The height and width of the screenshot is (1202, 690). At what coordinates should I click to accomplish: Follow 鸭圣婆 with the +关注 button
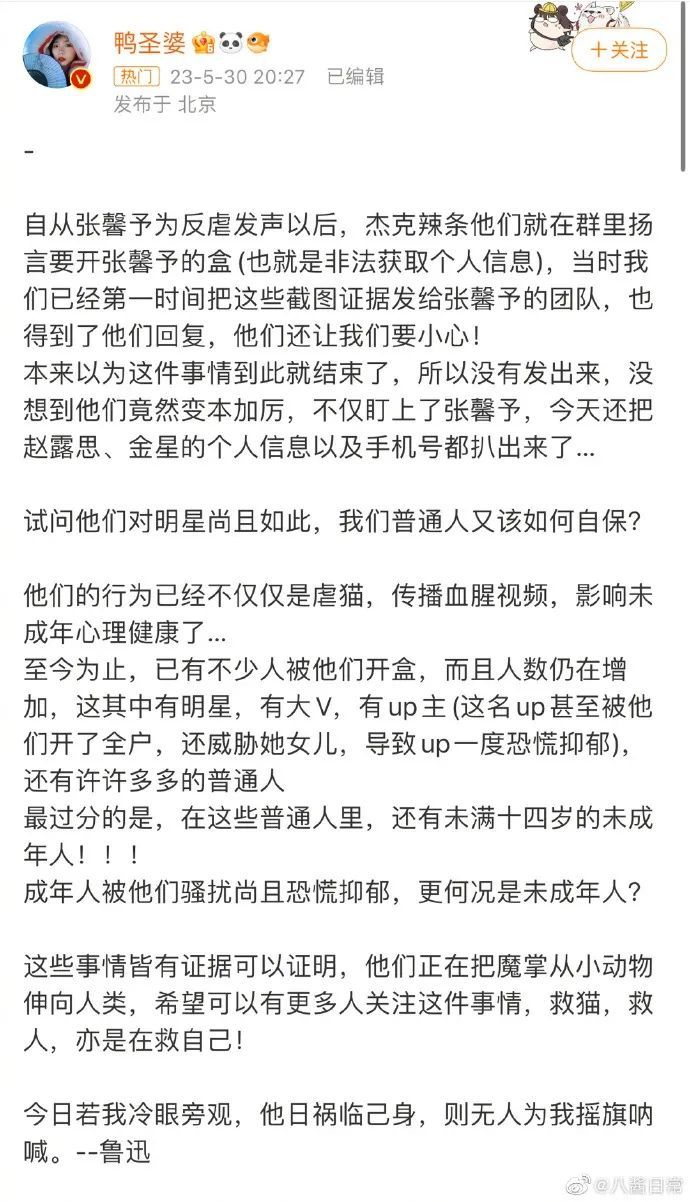point(619,49)
